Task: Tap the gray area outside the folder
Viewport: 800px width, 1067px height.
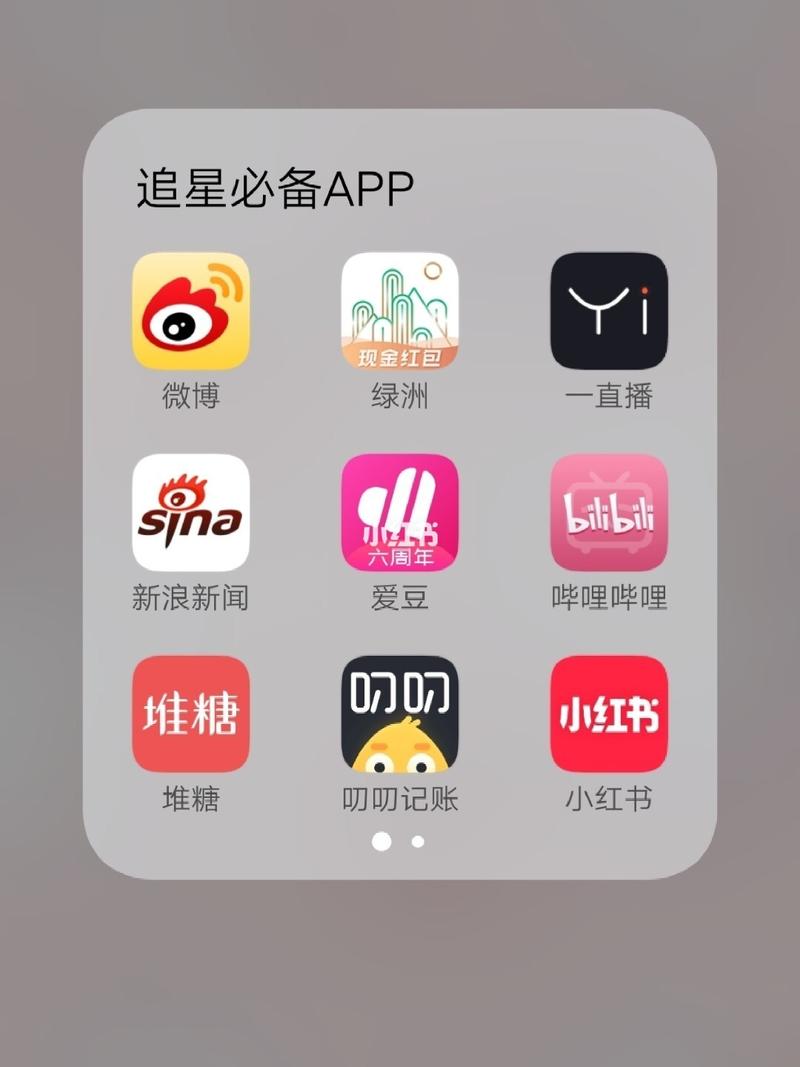Action: [x=45, y=530]
